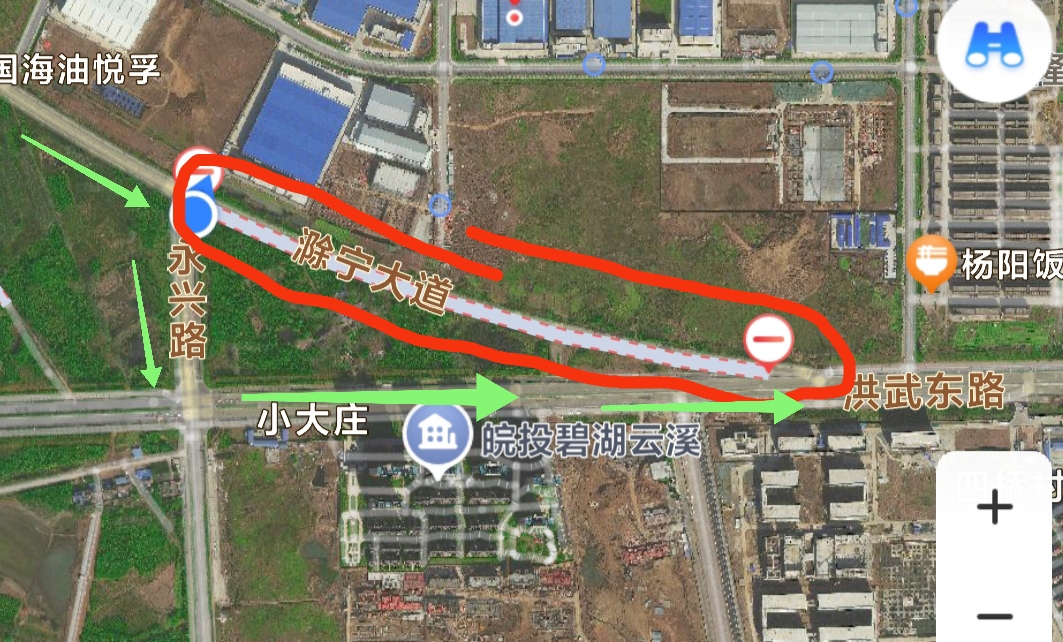Zoom in with the plus button

[995, 508]
